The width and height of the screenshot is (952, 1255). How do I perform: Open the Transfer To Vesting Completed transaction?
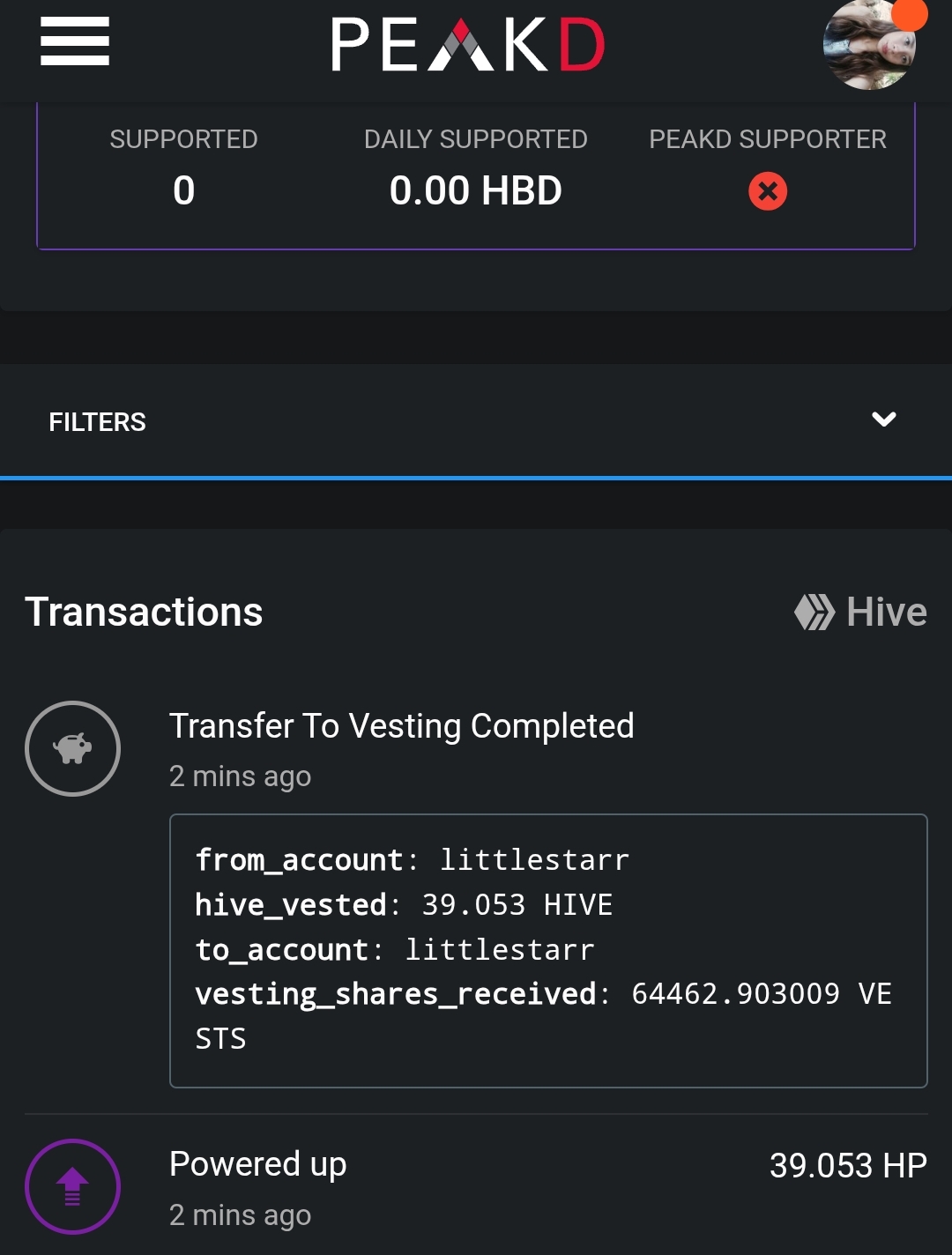coord(401,727)
